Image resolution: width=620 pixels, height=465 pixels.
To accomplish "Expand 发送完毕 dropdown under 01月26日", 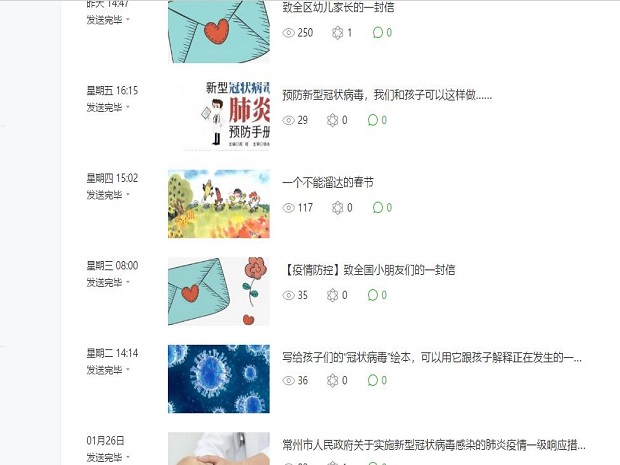I will pyautogui.click(x=108, y=457).
